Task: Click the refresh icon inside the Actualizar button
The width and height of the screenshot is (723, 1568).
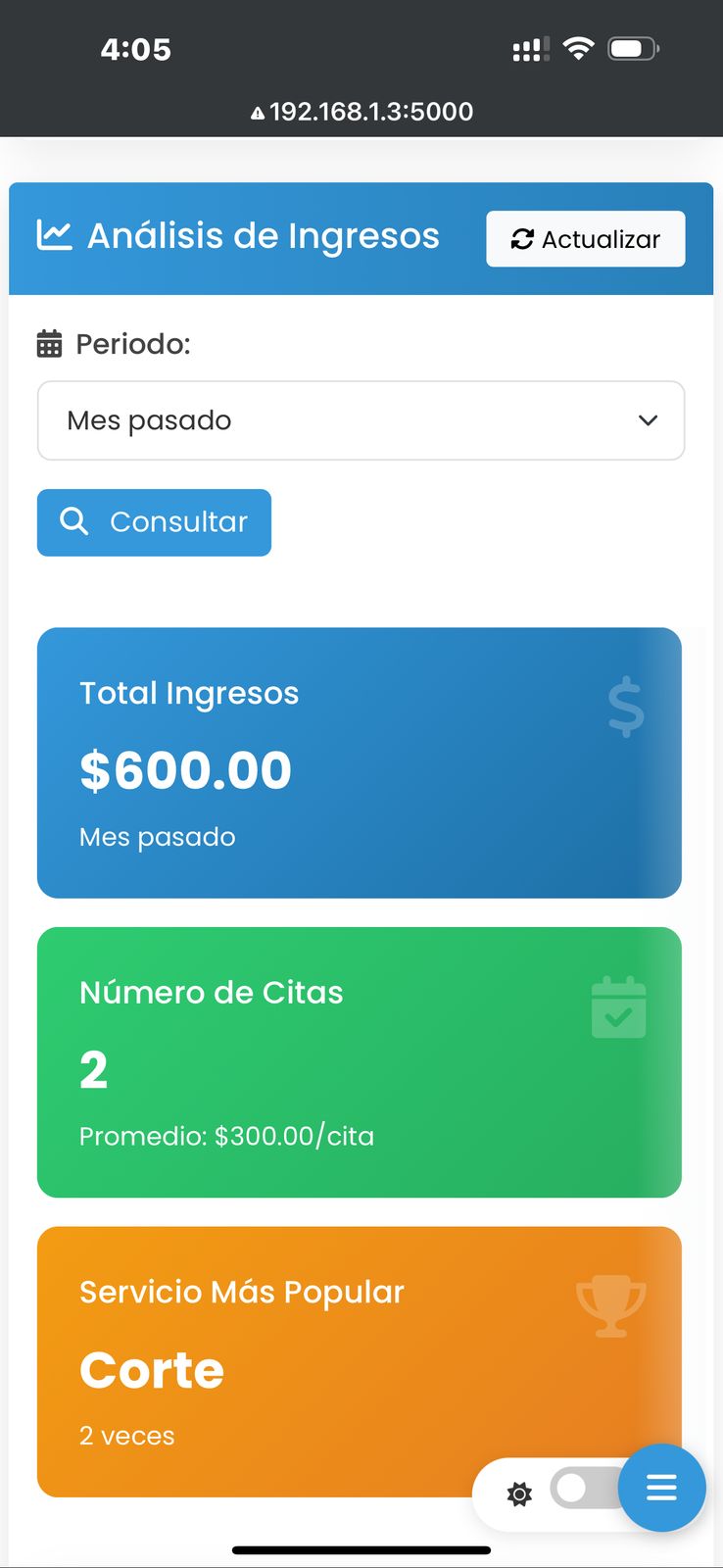Action: (x=522, y=238)
